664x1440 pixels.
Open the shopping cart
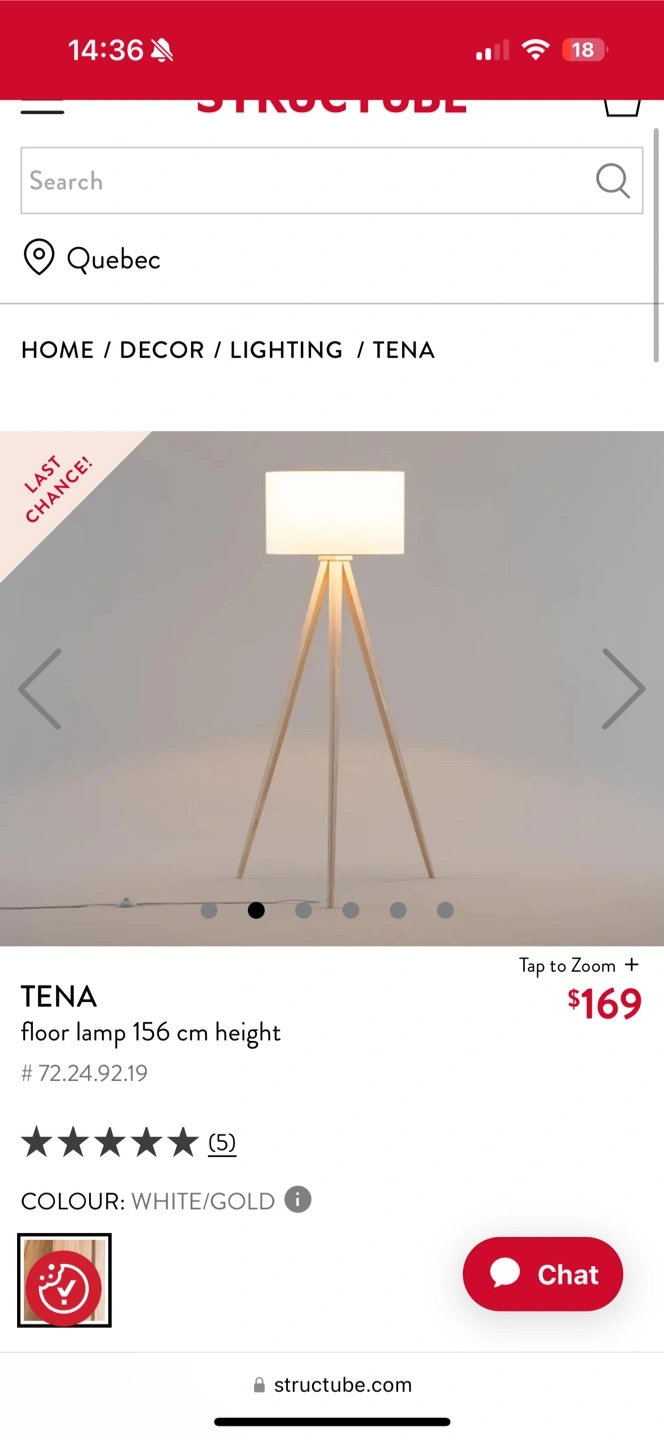point(622,108)
